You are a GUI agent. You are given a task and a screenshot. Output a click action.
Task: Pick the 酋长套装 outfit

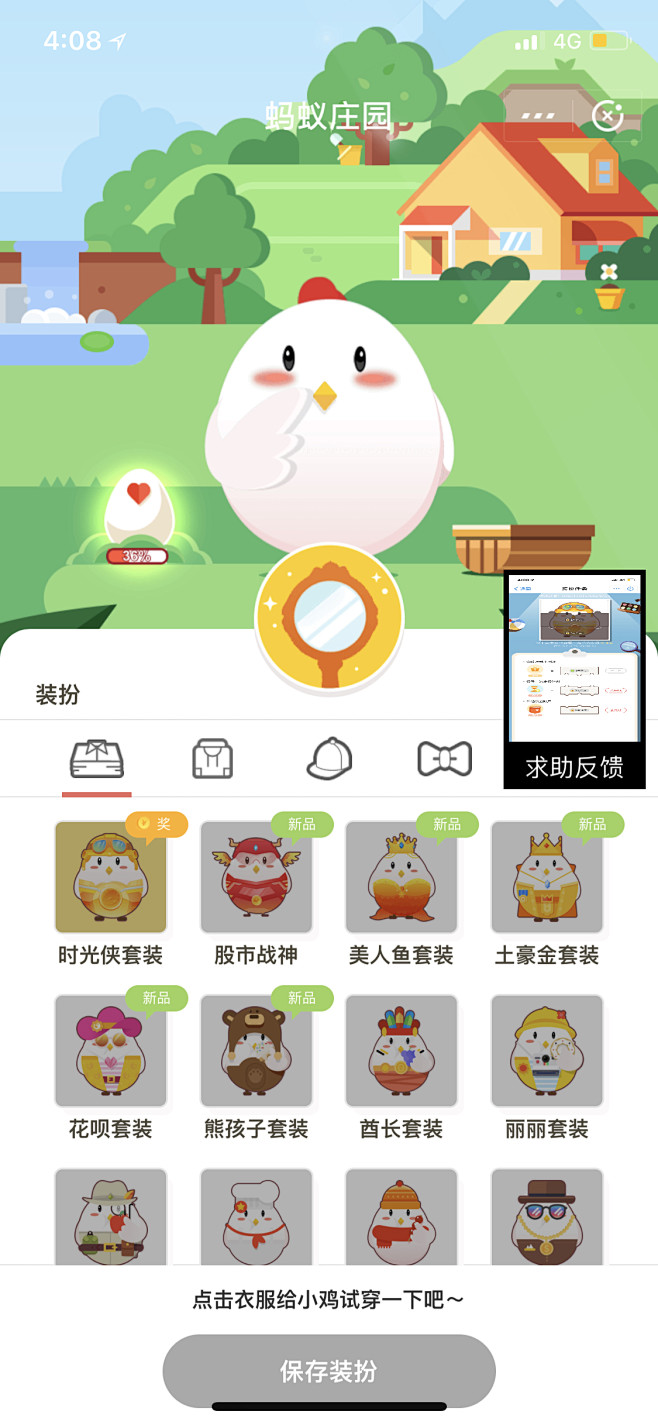click(401, 1052)
